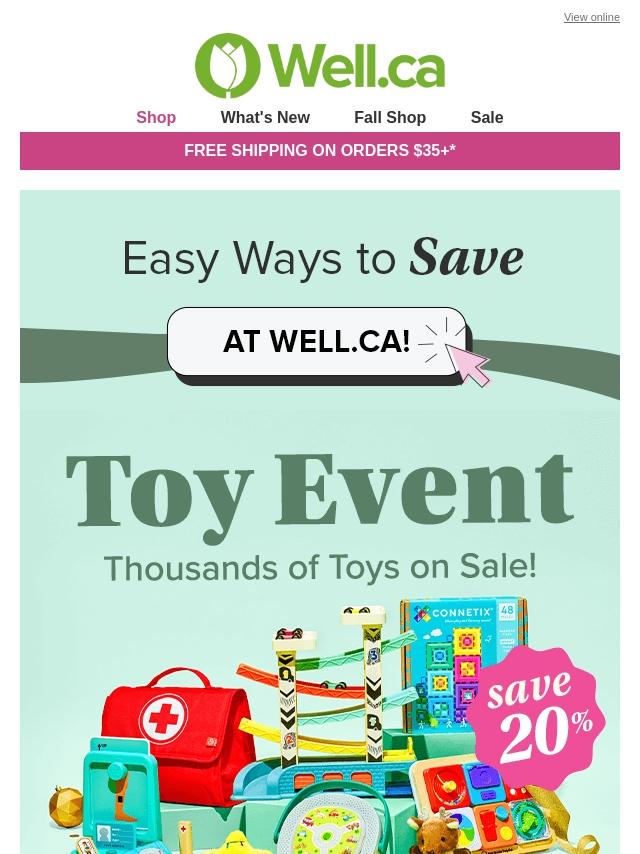Go to What's New

tap(265, 117)
